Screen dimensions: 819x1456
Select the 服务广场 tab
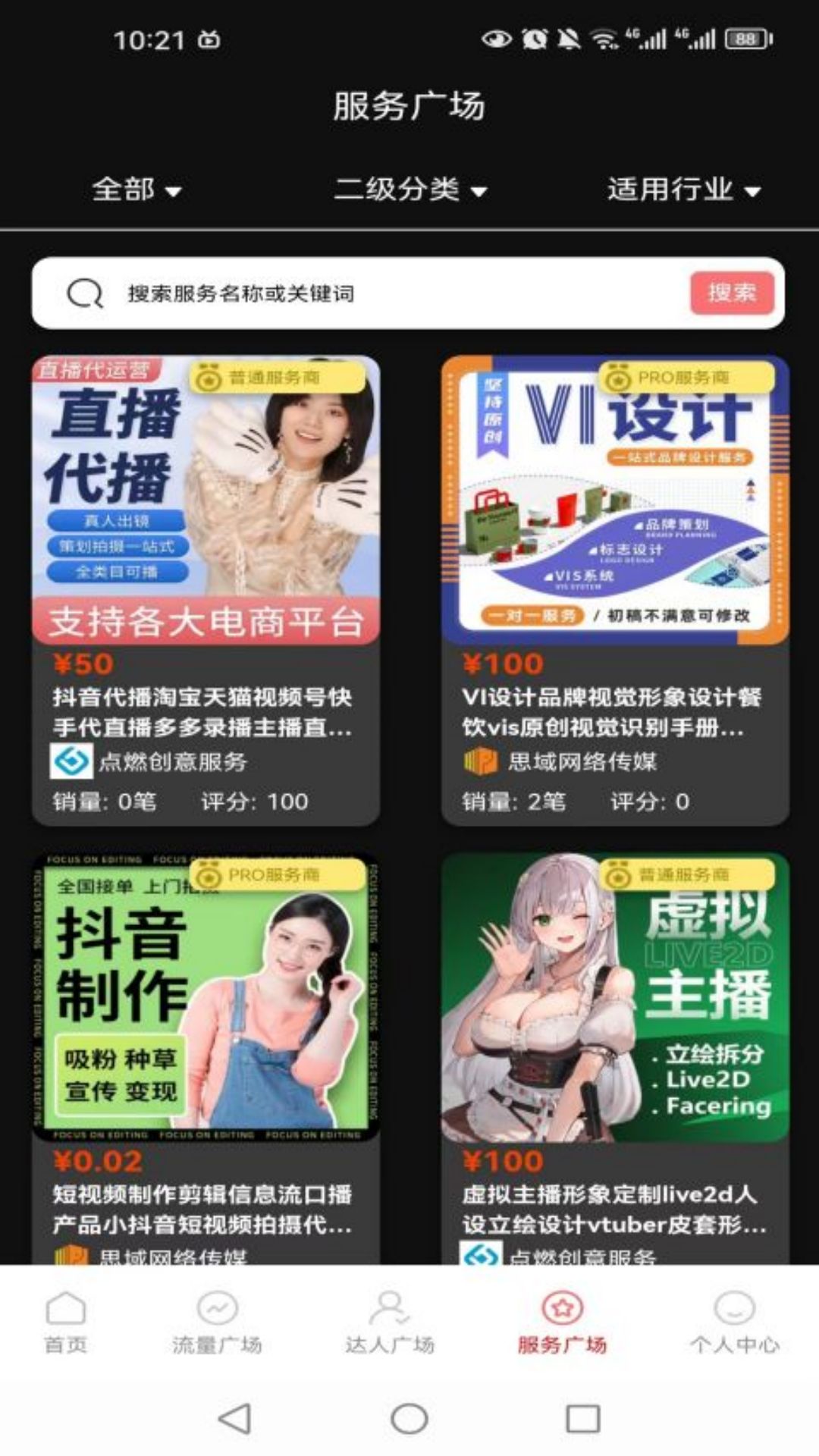pos(562,1323)
